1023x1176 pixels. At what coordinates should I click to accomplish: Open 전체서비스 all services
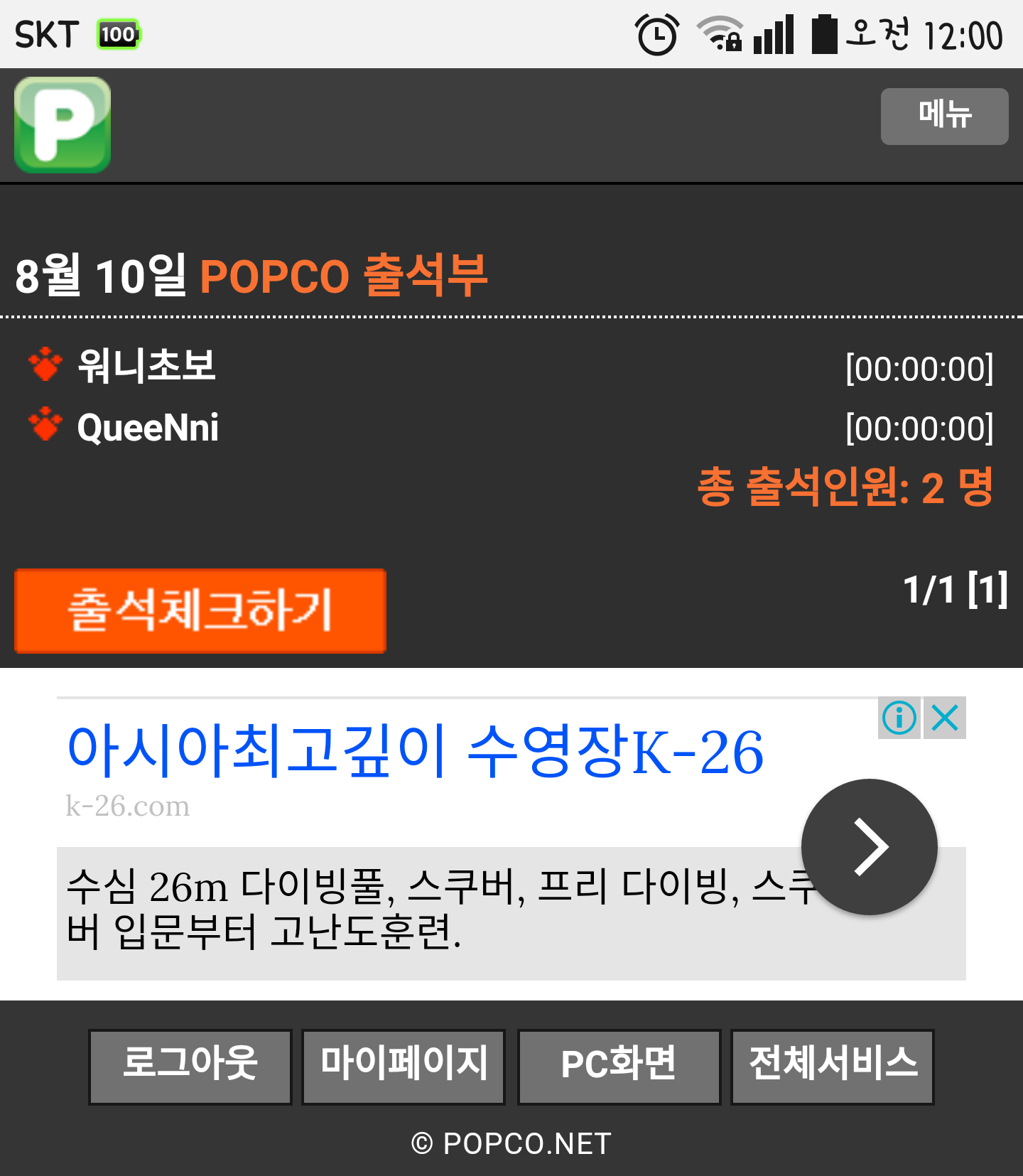(833, 1067)
